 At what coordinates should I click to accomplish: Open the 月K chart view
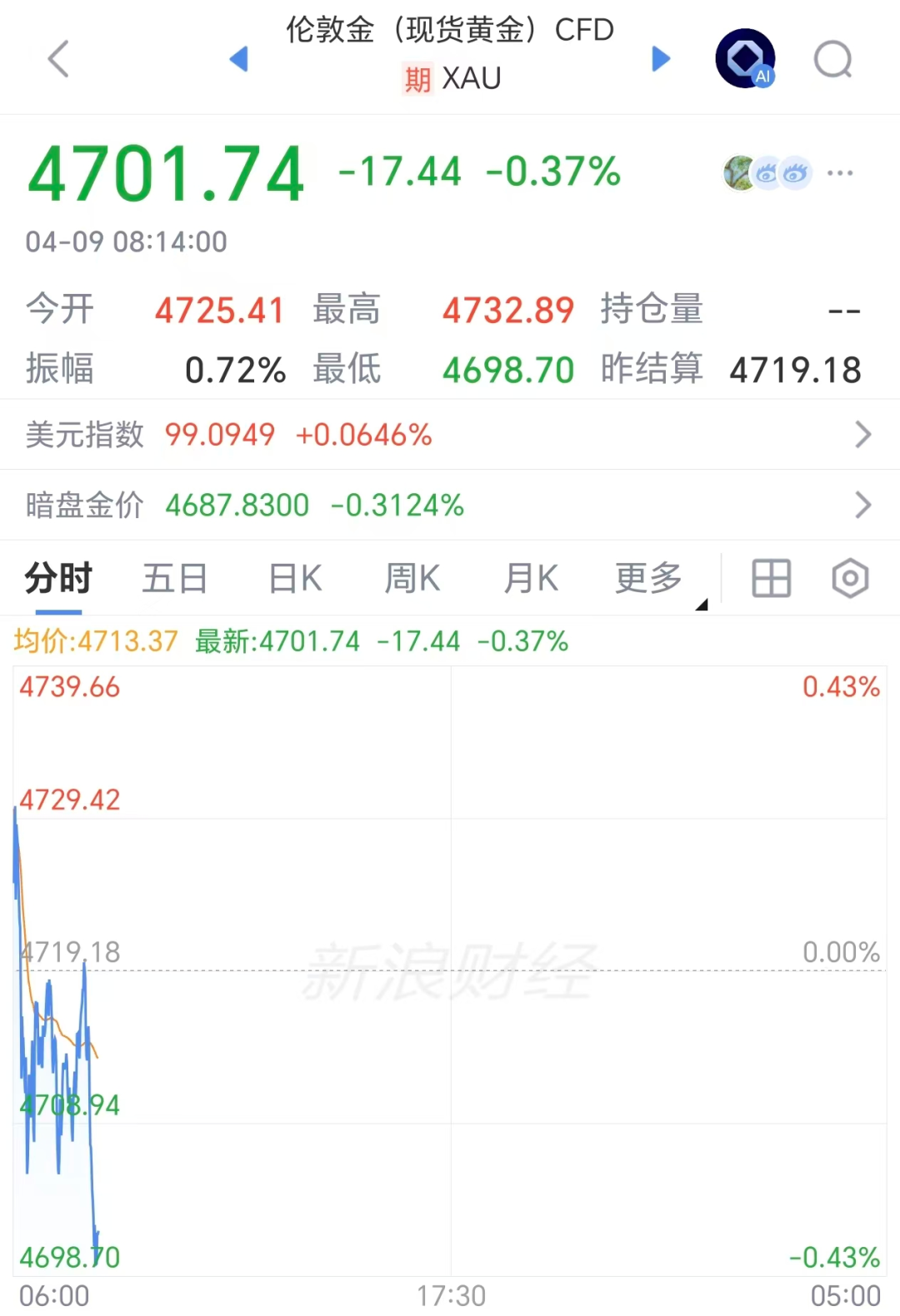[530, 578]
